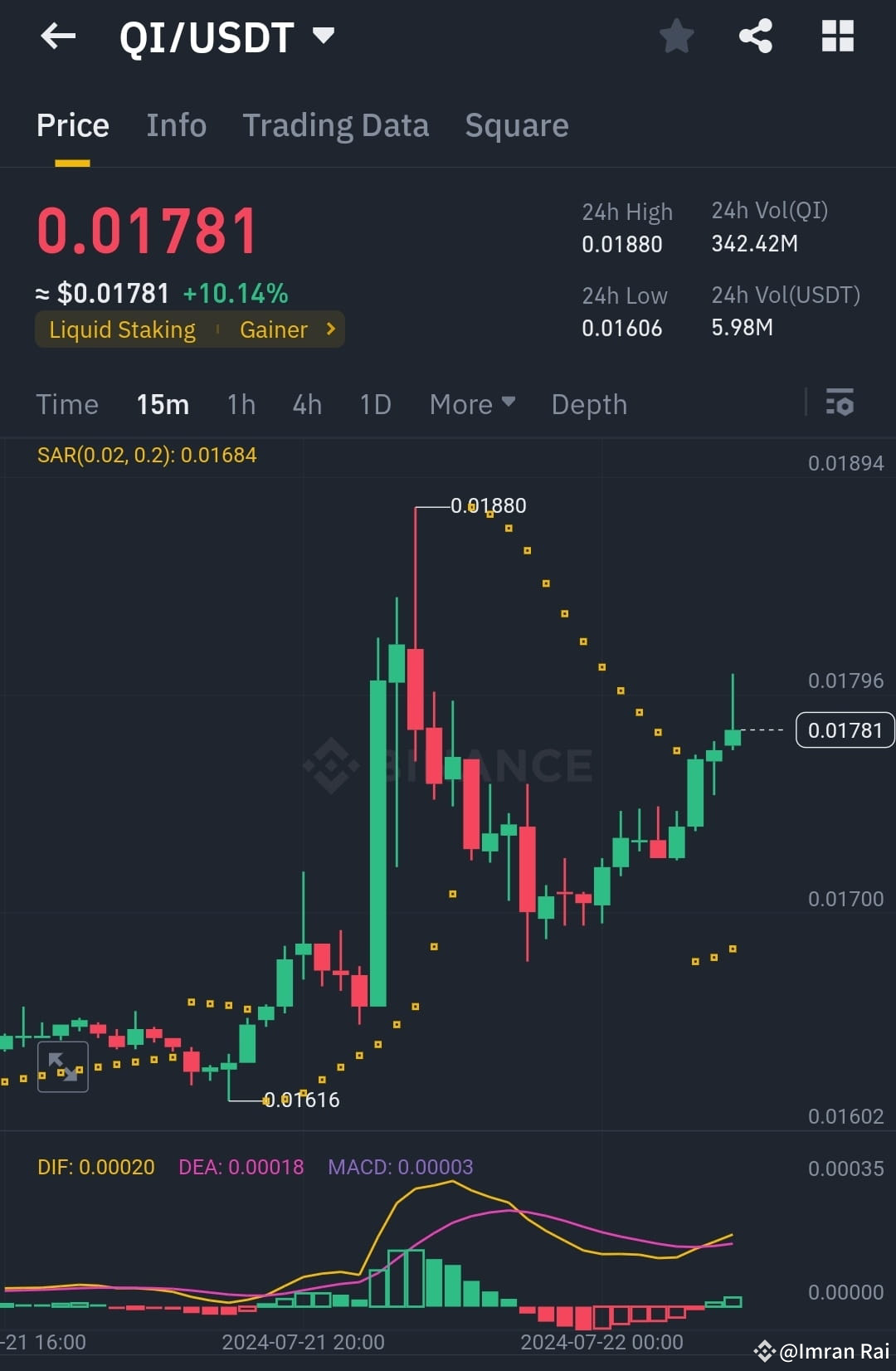The width and height of the screenshot is (896, 1371).
Task: Switch to the Trading Data tab
Action: (x=335, y=124)
